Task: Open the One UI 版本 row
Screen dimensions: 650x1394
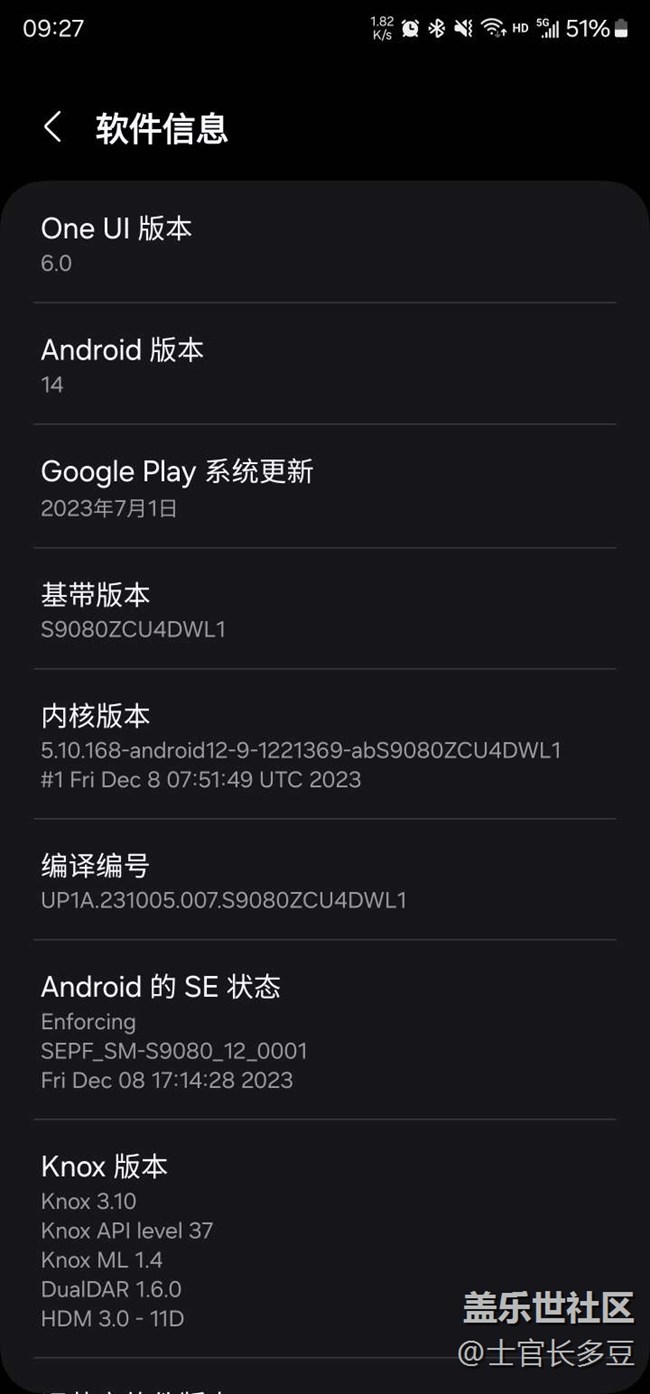Action: 324,244
